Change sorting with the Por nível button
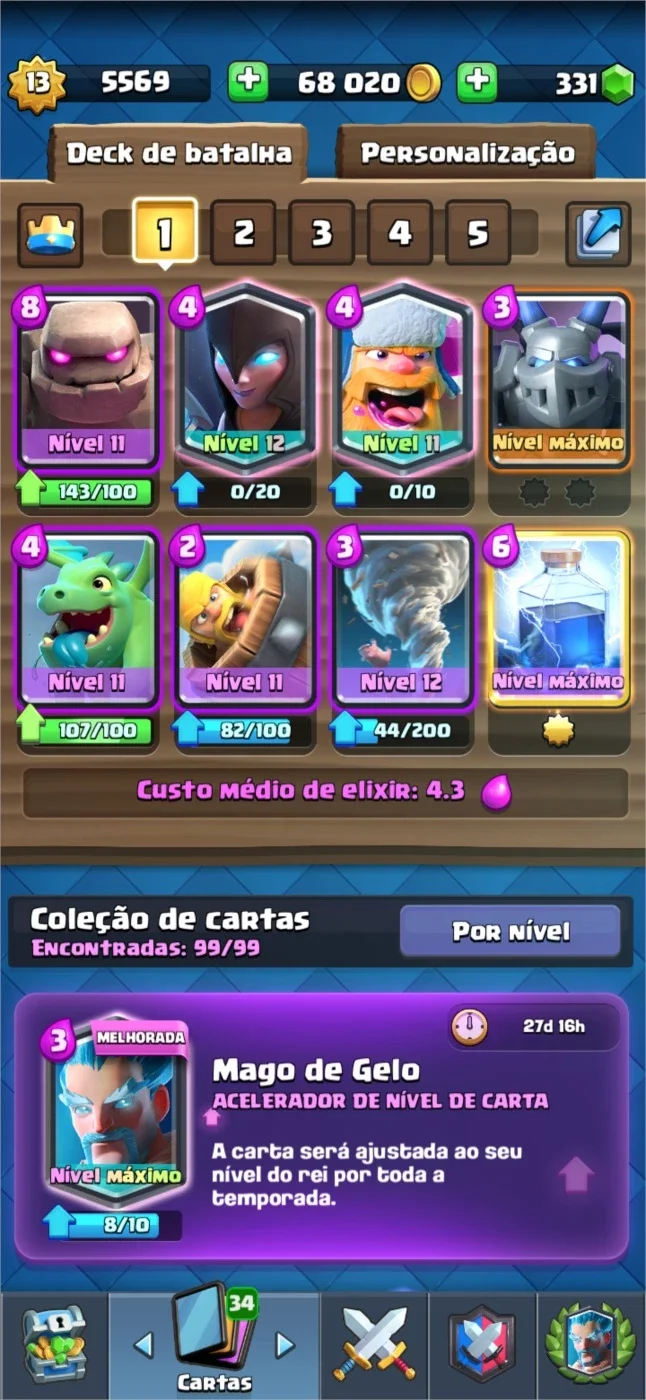 tap(510, 932)
